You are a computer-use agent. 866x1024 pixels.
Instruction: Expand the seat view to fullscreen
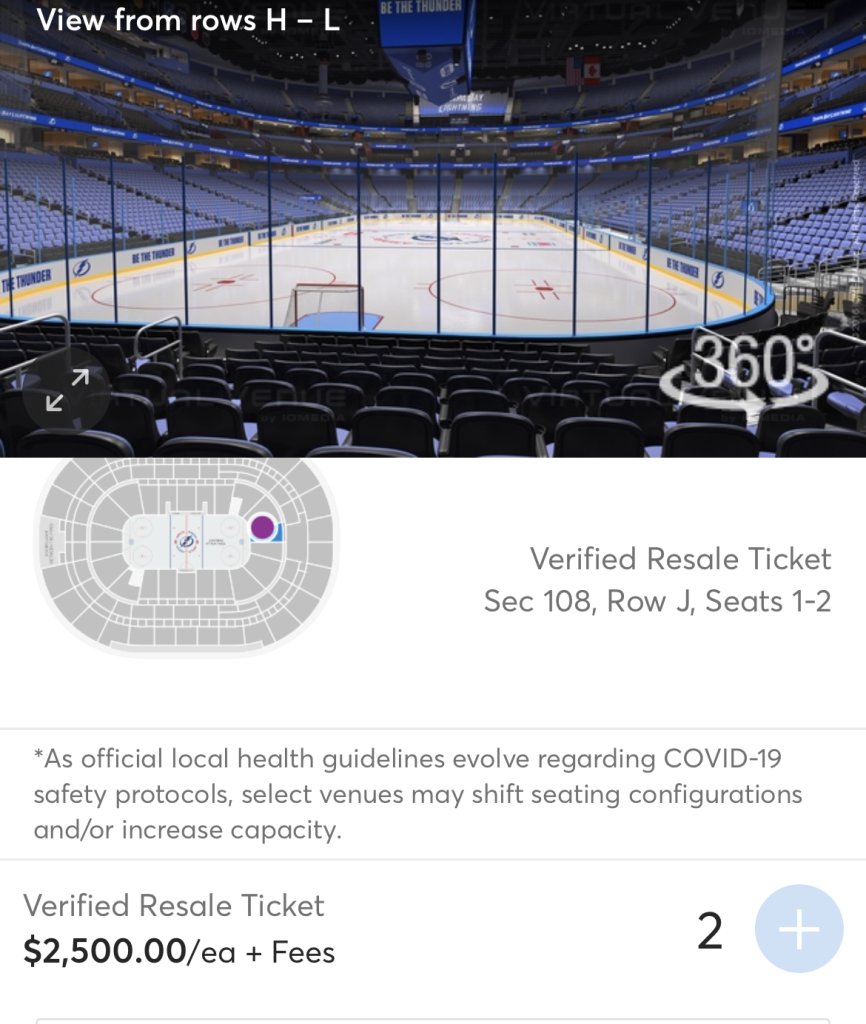(x=67, y=391)
